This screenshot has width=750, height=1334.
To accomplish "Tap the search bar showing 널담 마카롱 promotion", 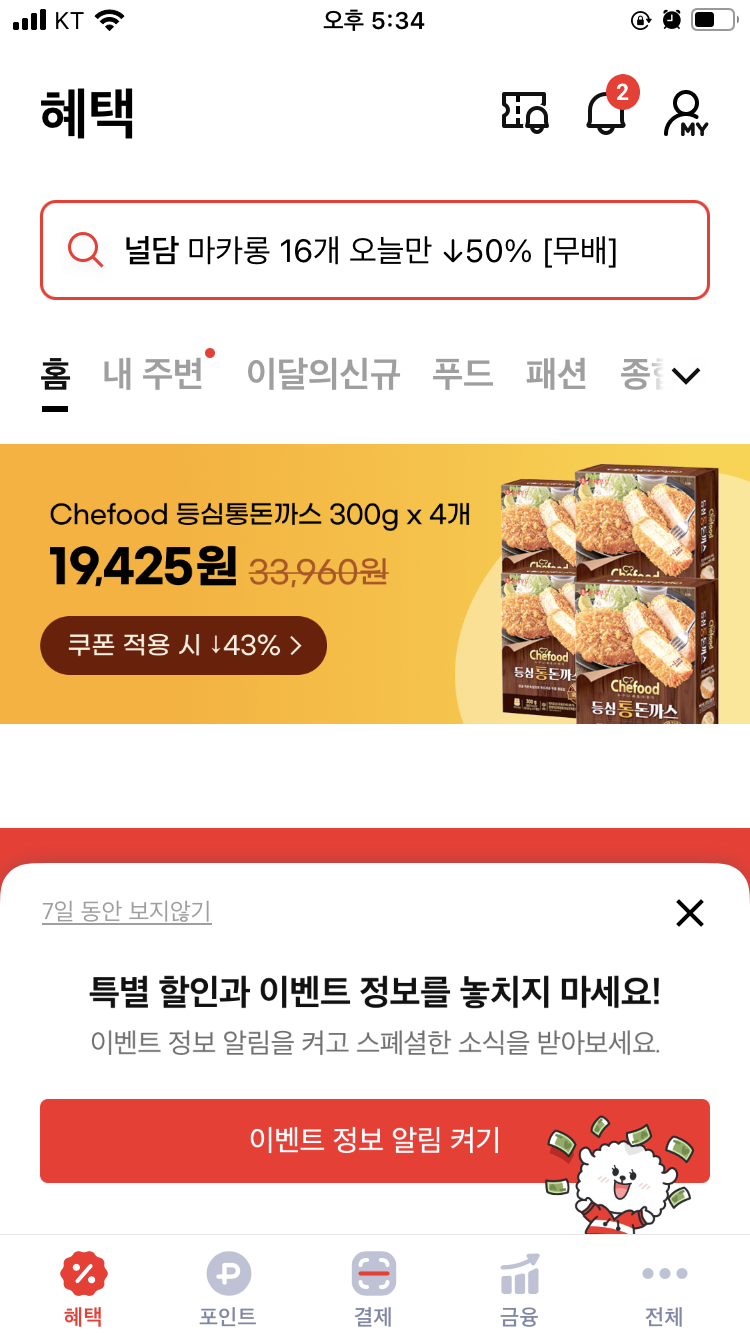I will click(x=375, y=250).
